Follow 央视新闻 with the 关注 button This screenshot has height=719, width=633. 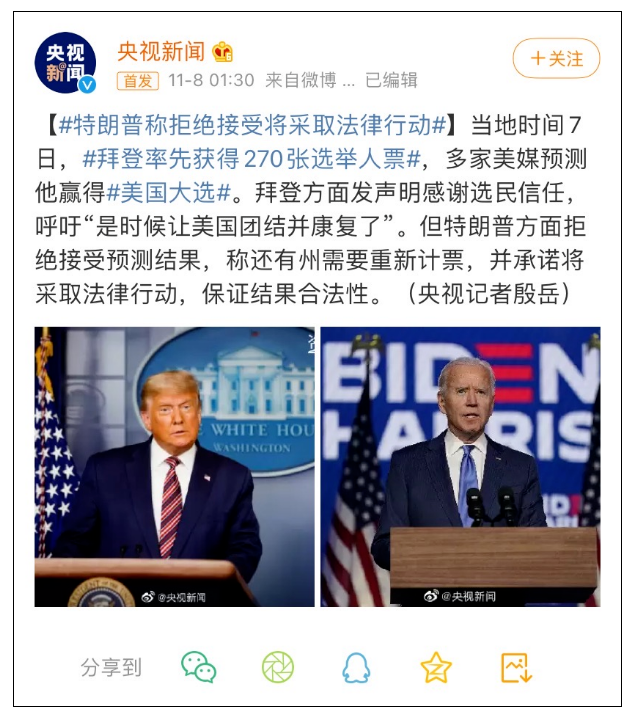tap(556, 59)
